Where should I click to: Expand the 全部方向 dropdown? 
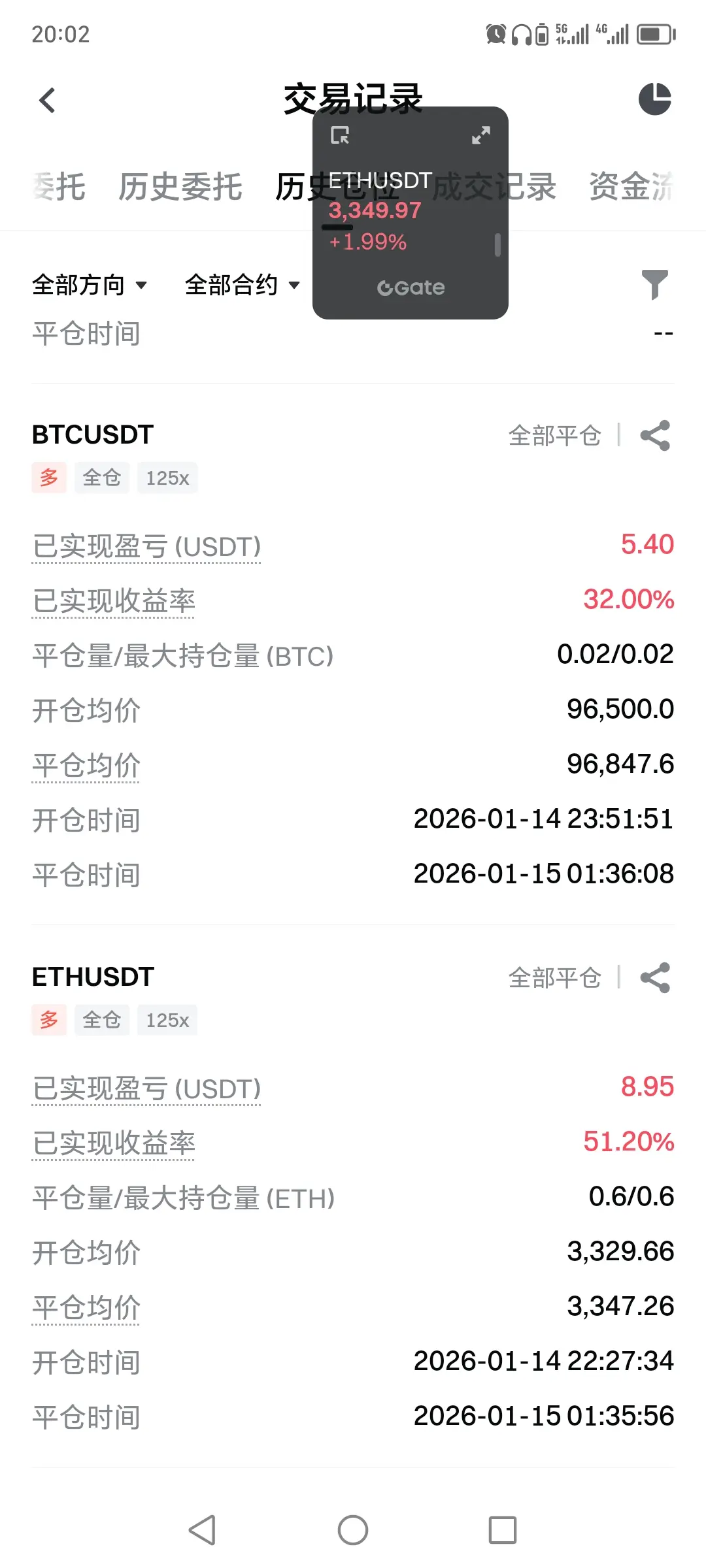tap(90, 285)
